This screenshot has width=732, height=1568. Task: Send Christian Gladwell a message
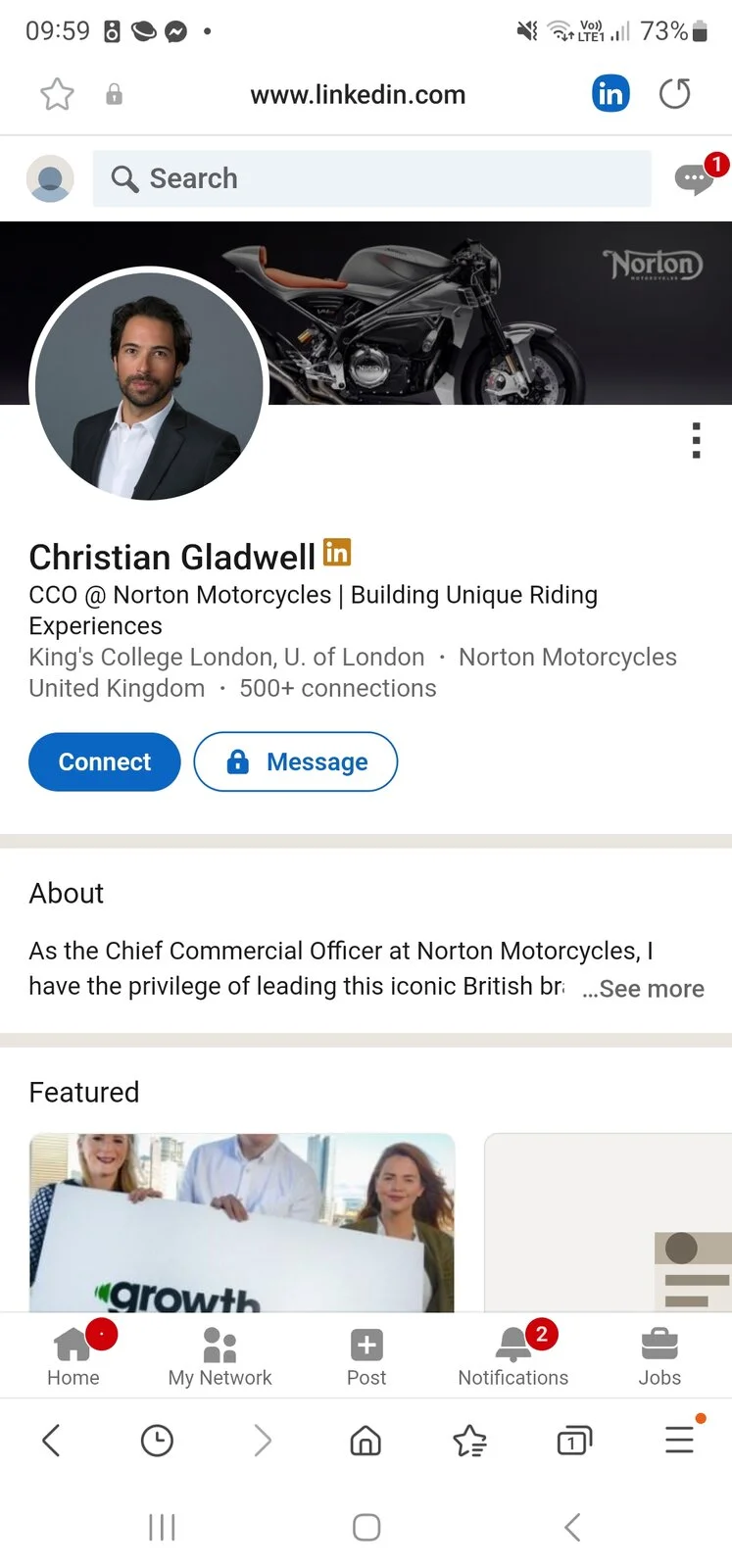[x=296, y=761]
